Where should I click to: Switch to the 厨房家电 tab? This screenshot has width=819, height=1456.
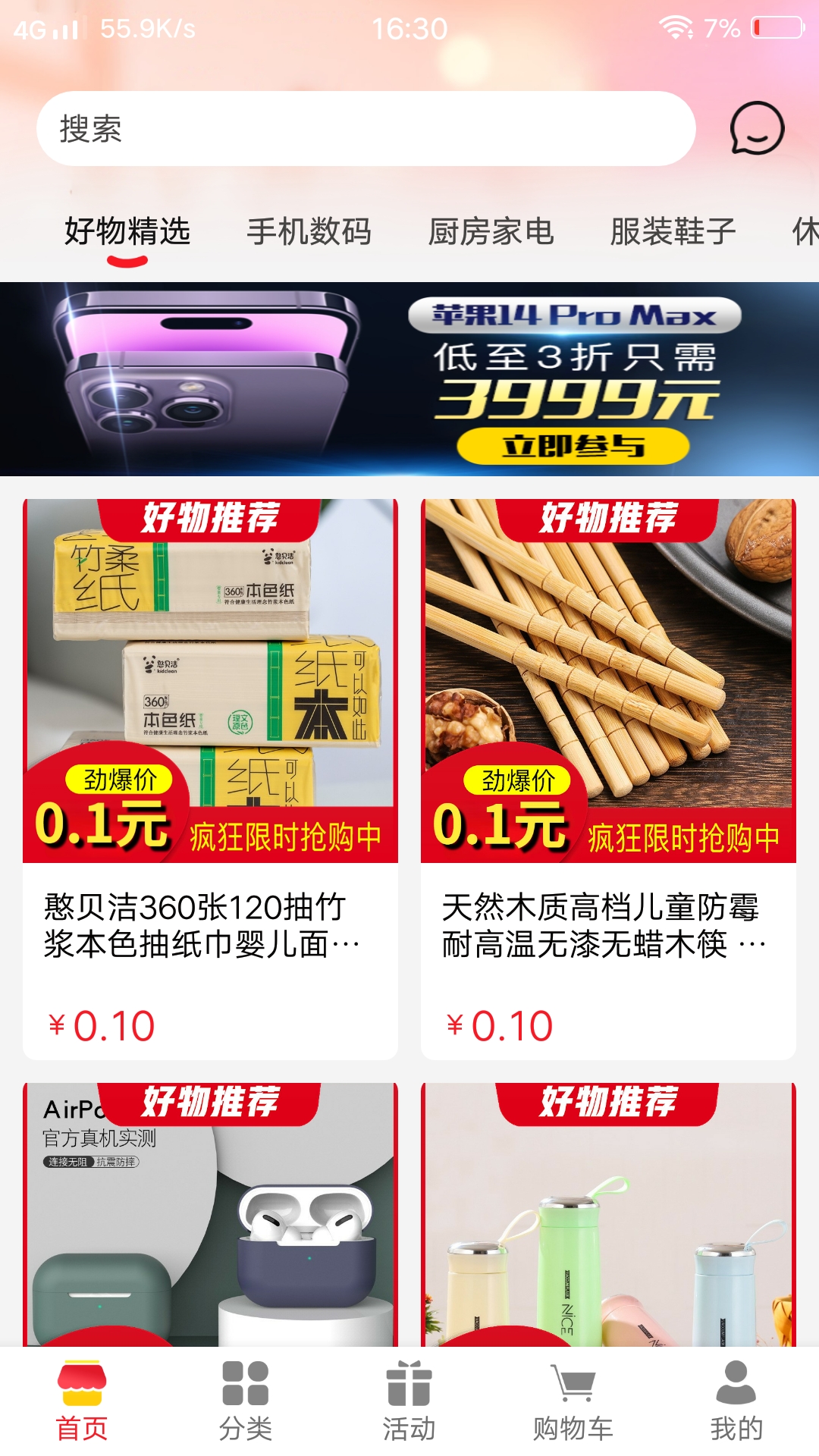click(x=491, y=232)
